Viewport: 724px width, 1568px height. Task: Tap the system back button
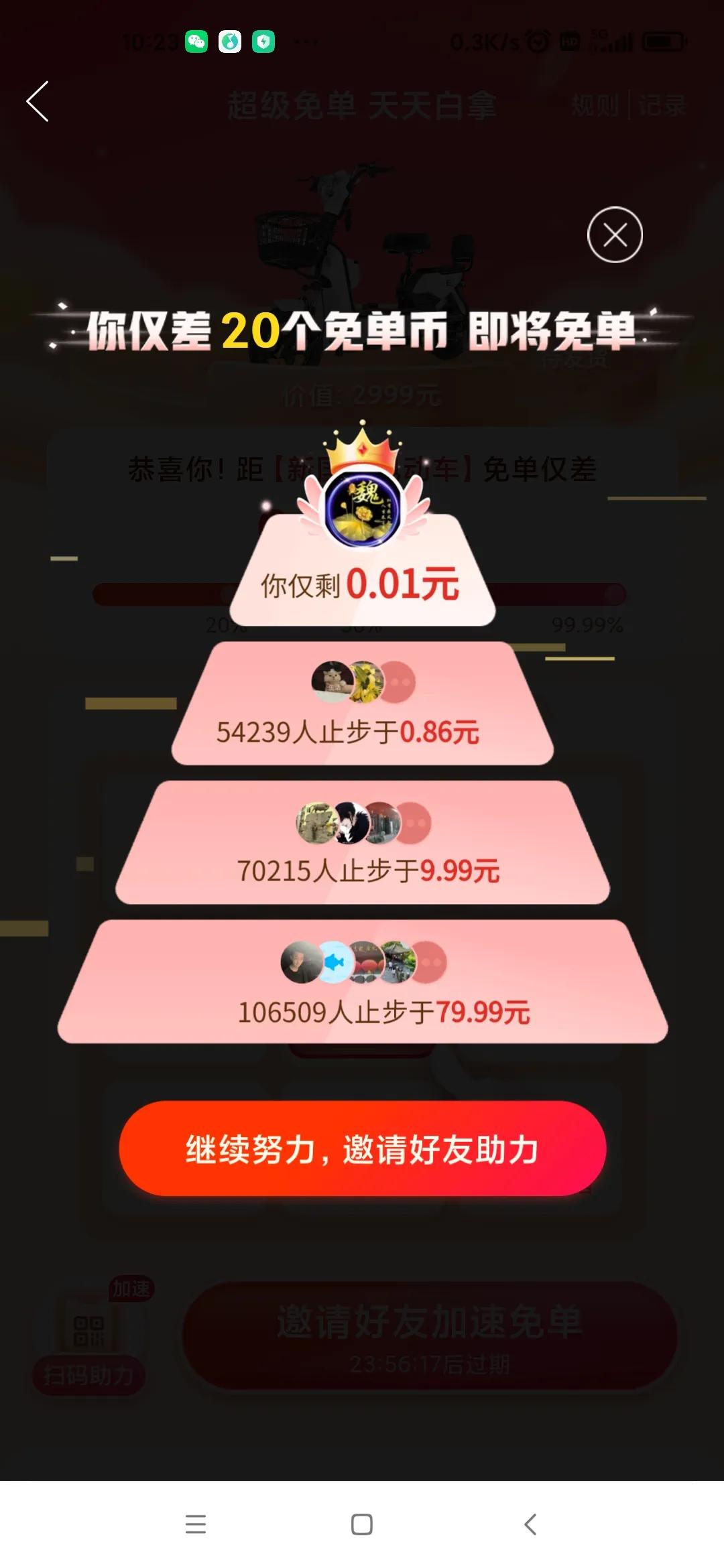tap(530, 1524)
